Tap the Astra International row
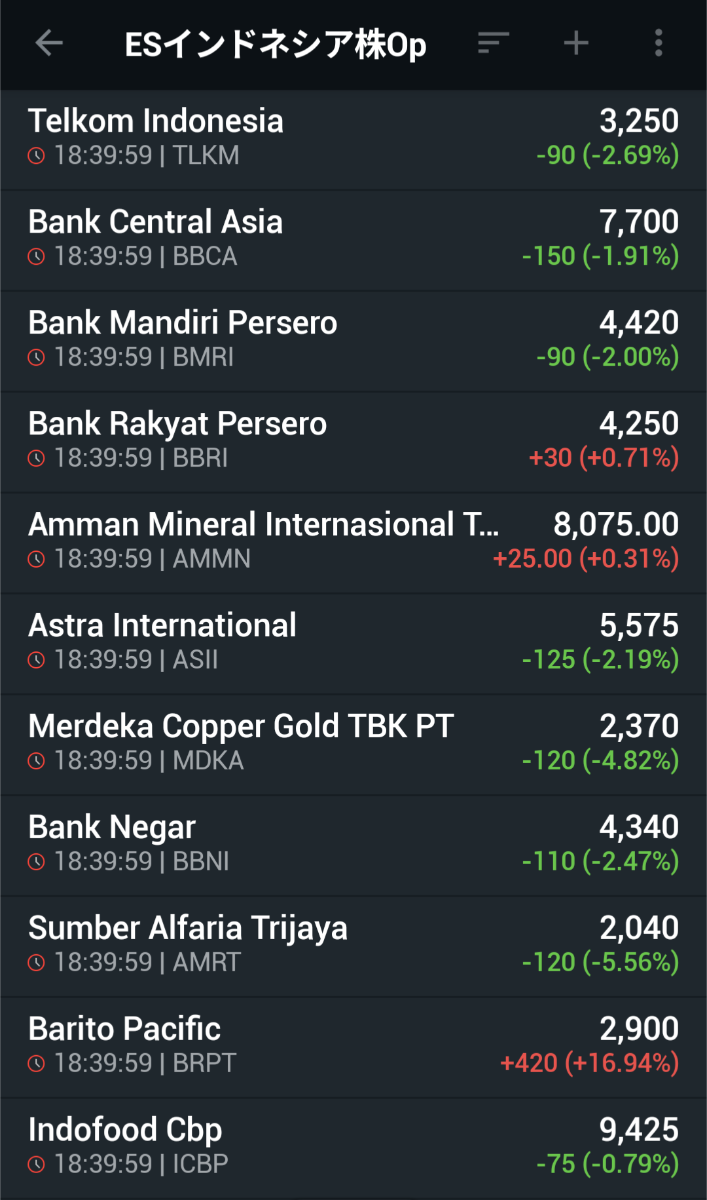The width and height of the screenshot is (707, 1200). 353,643
